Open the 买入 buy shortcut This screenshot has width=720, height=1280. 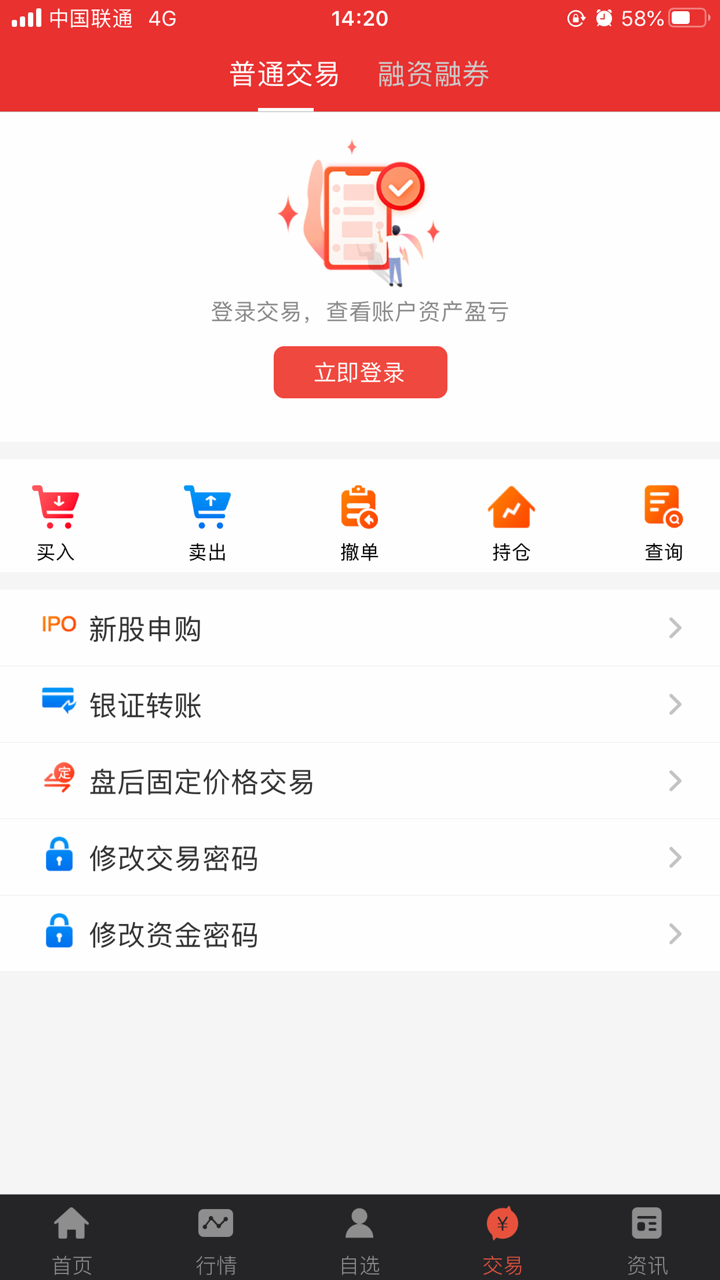56,522
